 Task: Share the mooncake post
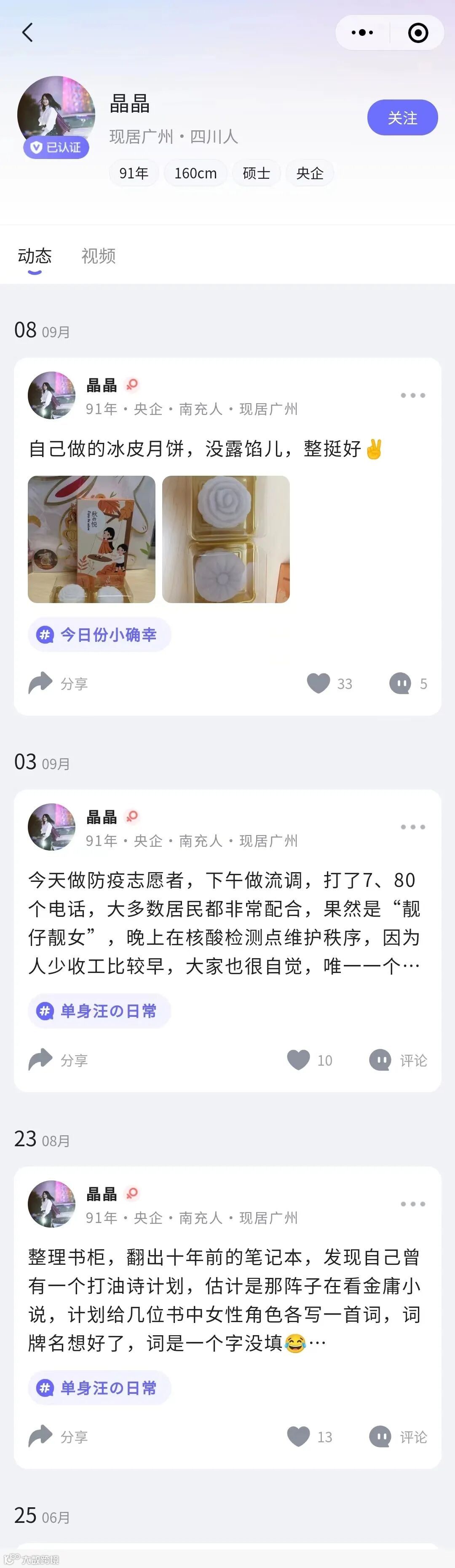[x=59, y=684]
